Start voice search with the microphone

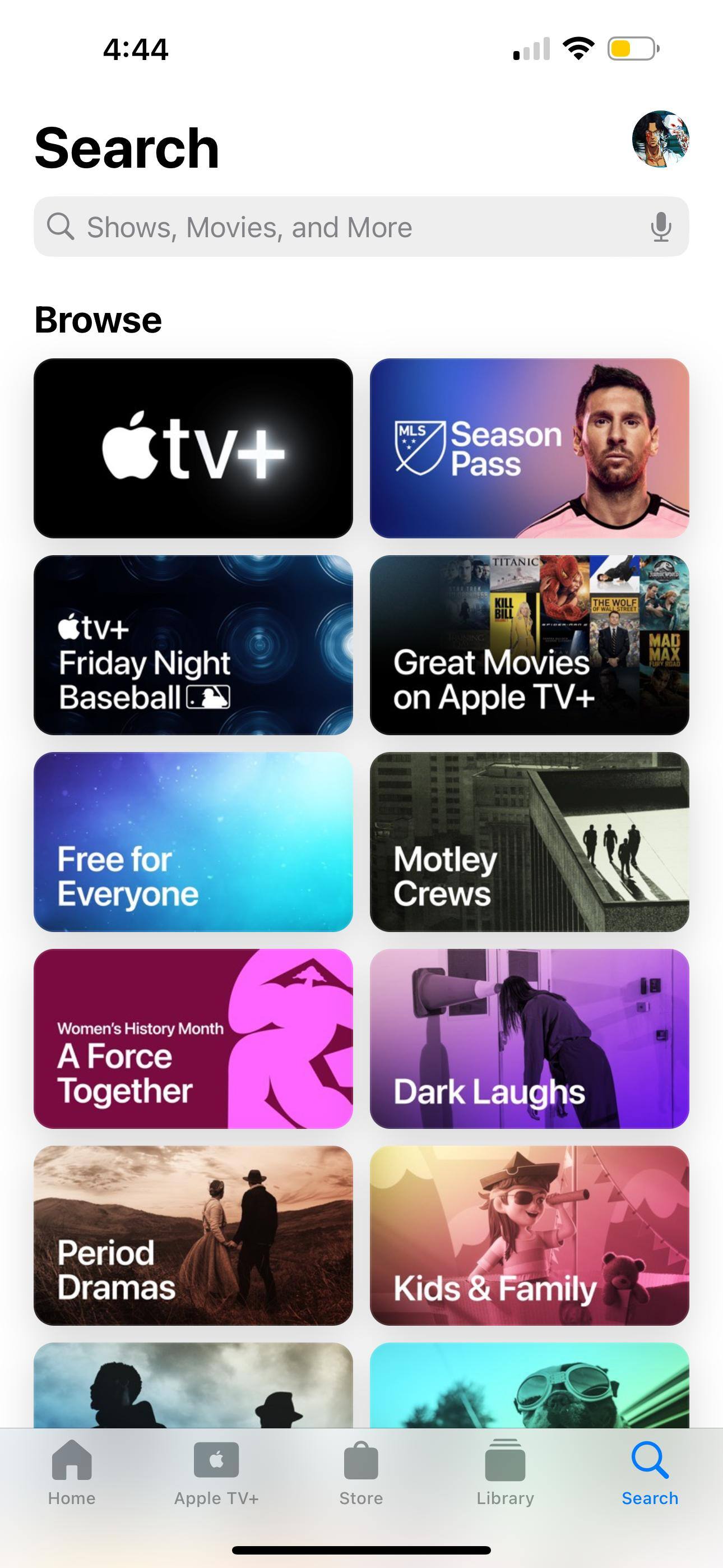(x=660, y=227)
